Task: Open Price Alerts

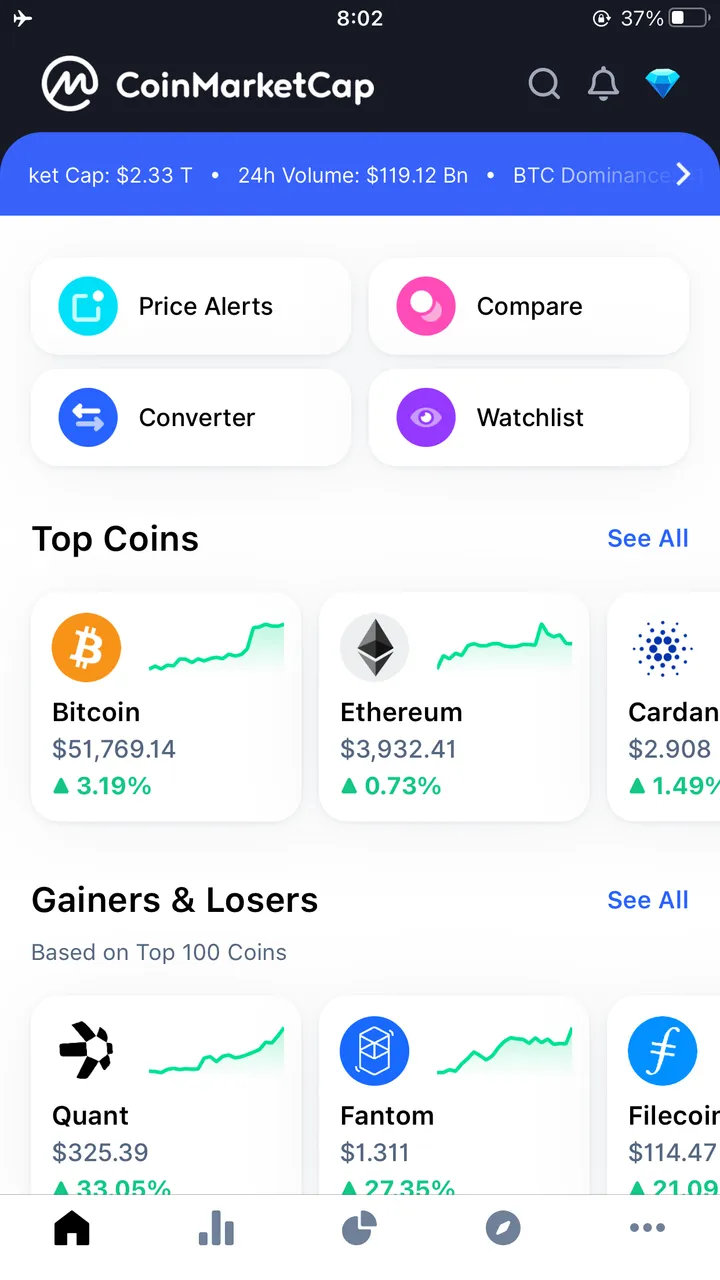Action: point(191,306)
